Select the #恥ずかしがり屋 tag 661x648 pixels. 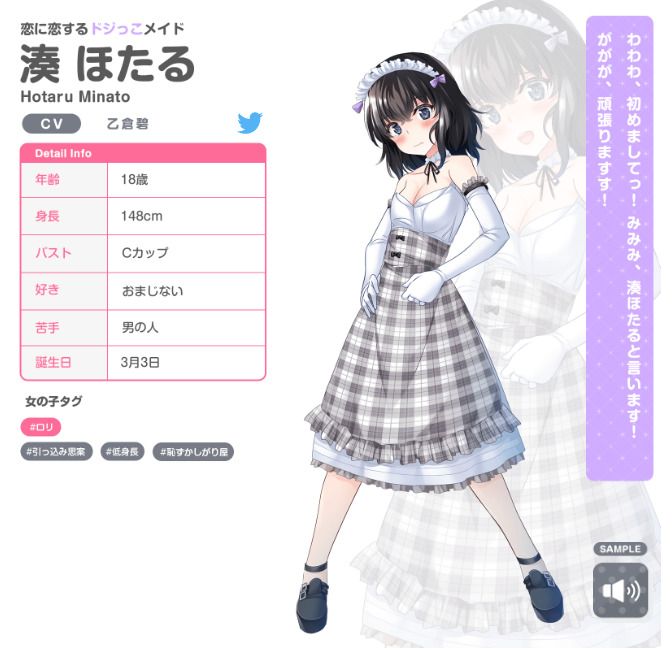pyautogui.click(x=193, y=452)
